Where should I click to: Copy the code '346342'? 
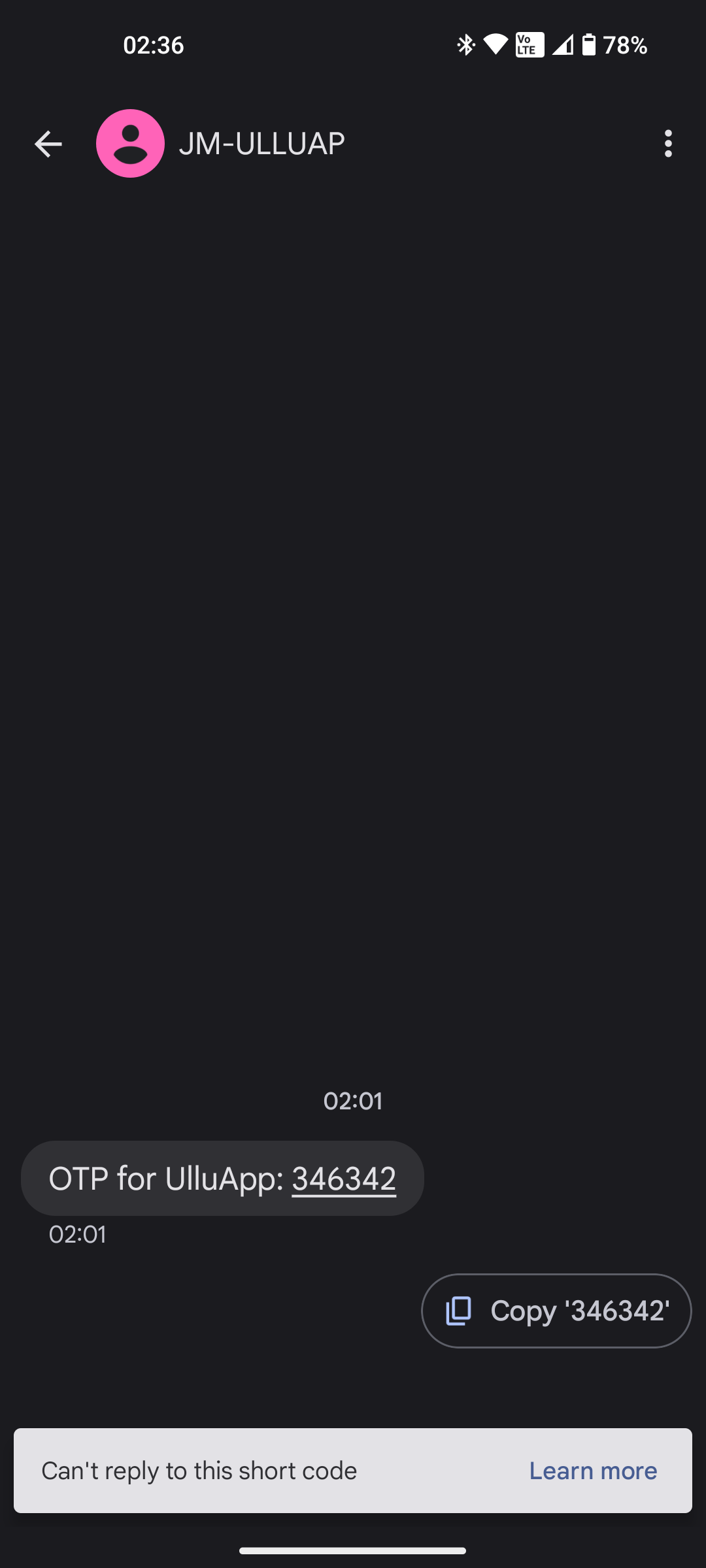point(556,1311)
